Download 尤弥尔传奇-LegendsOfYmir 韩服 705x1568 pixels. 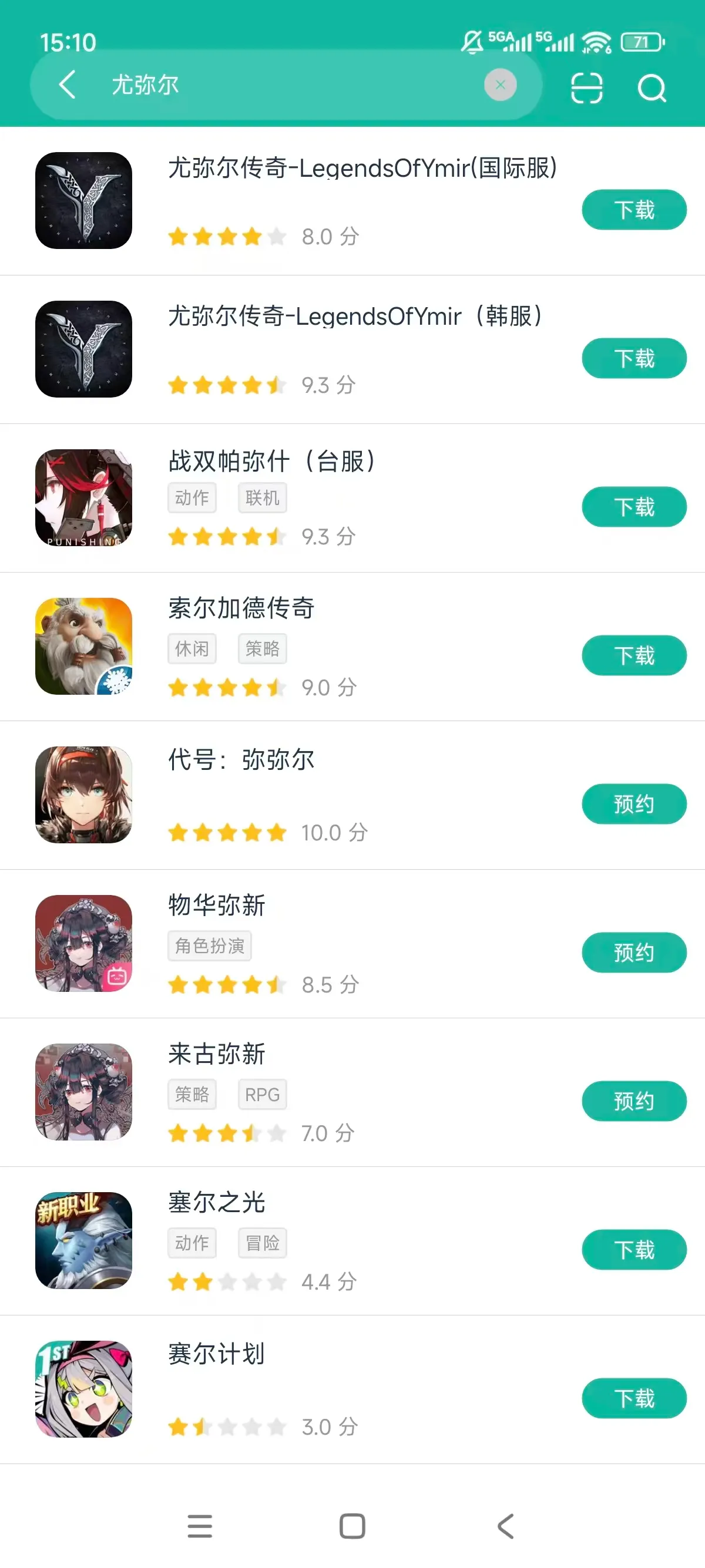(x=634, y=358)
